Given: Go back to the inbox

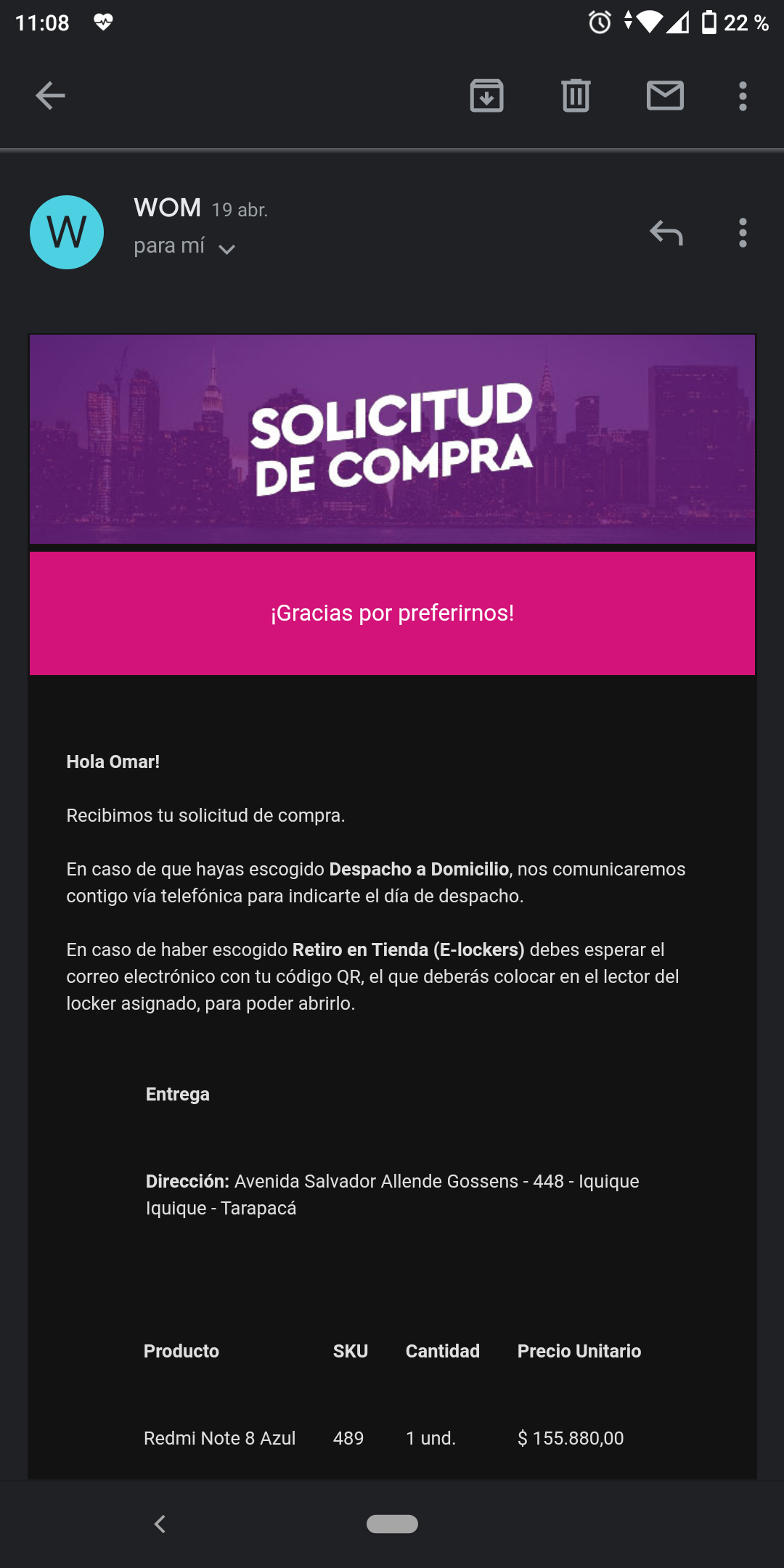Looking at the screenshot, I should (50, 96).
